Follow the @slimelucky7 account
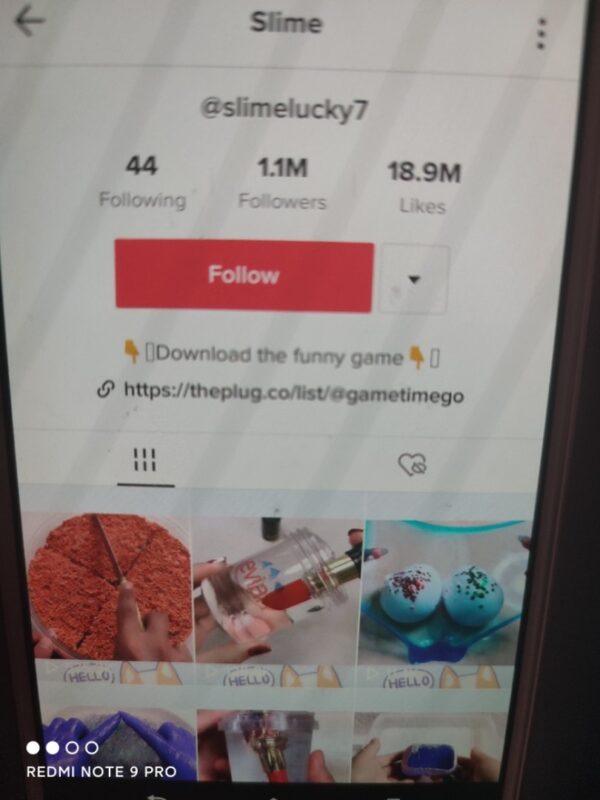 [244, 276]
